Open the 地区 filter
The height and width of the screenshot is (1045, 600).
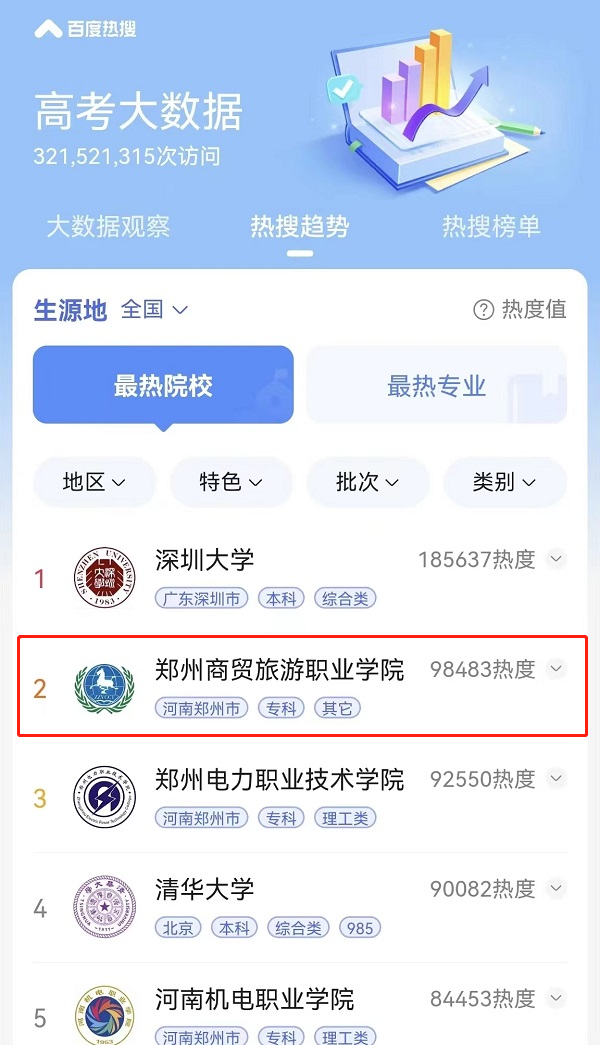pos(95,482)
